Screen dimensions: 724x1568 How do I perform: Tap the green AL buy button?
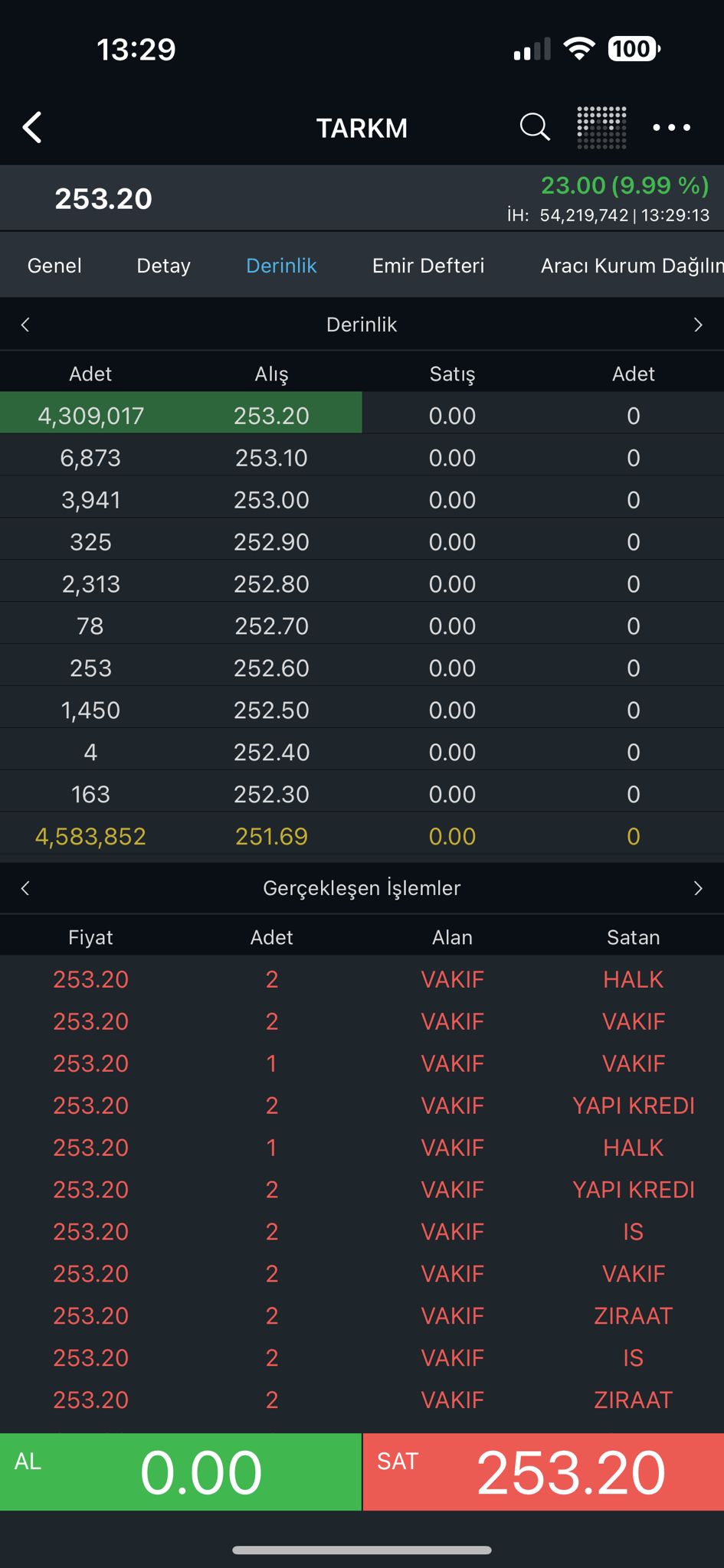(180, 1472)
